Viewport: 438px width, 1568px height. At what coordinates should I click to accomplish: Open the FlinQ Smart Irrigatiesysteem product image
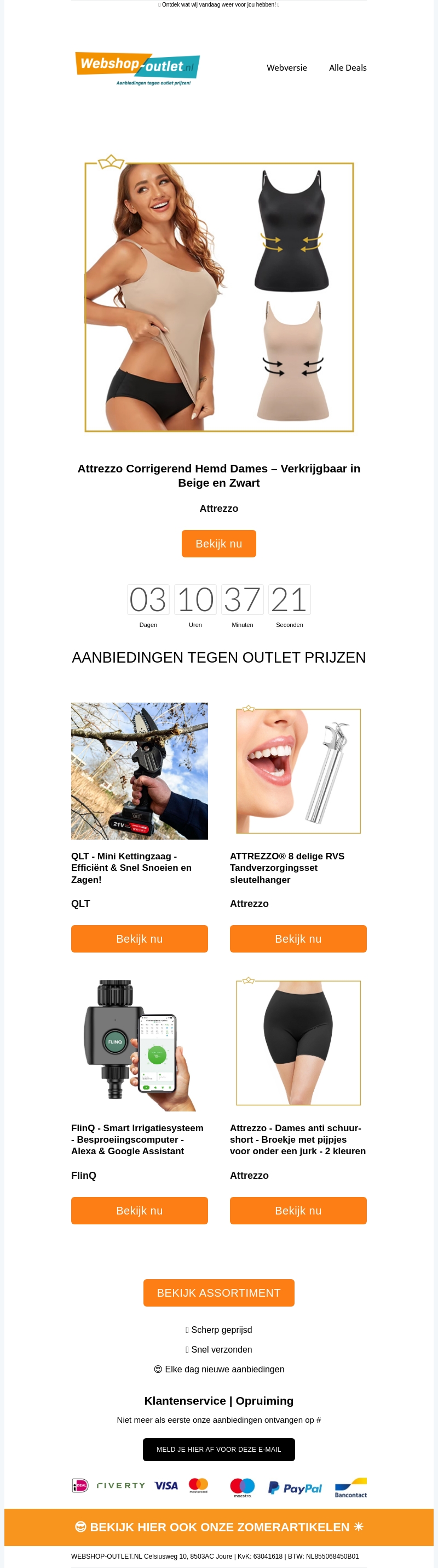click(x=139, y=1043)
